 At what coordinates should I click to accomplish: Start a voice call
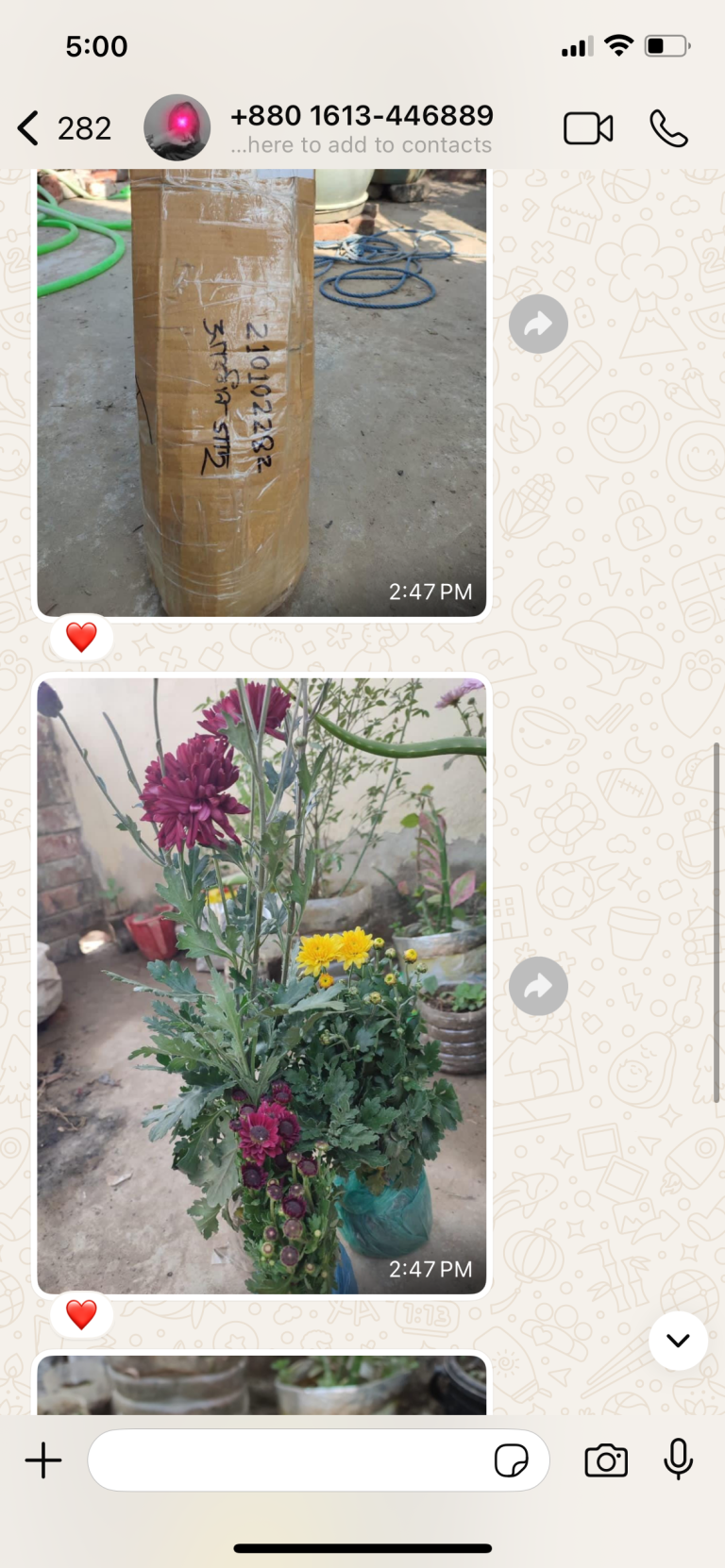[668, 128]
